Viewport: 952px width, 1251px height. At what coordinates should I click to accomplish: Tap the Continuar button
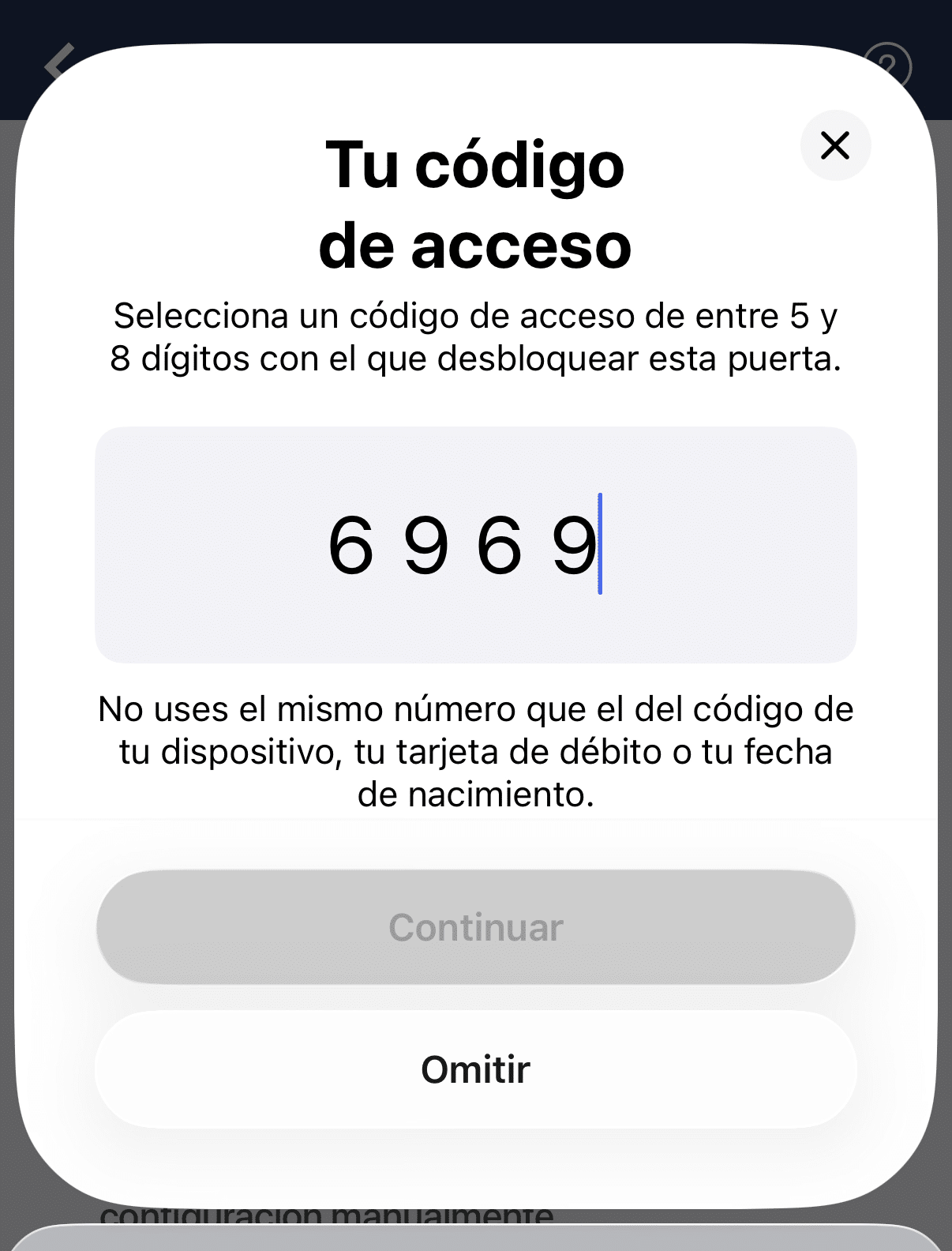click(475, 927)
